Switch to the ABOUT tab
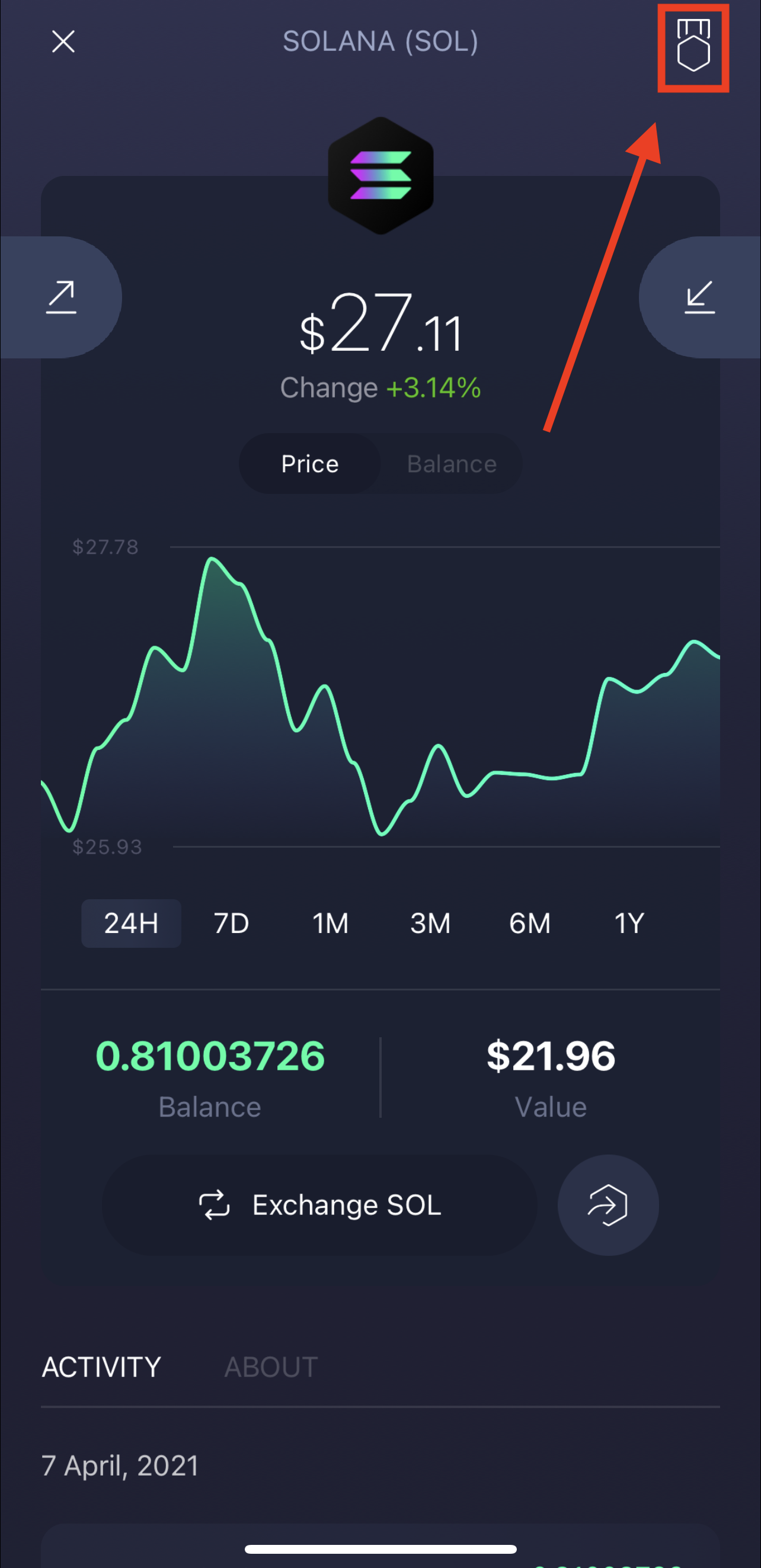 [x=271, y=1367]
